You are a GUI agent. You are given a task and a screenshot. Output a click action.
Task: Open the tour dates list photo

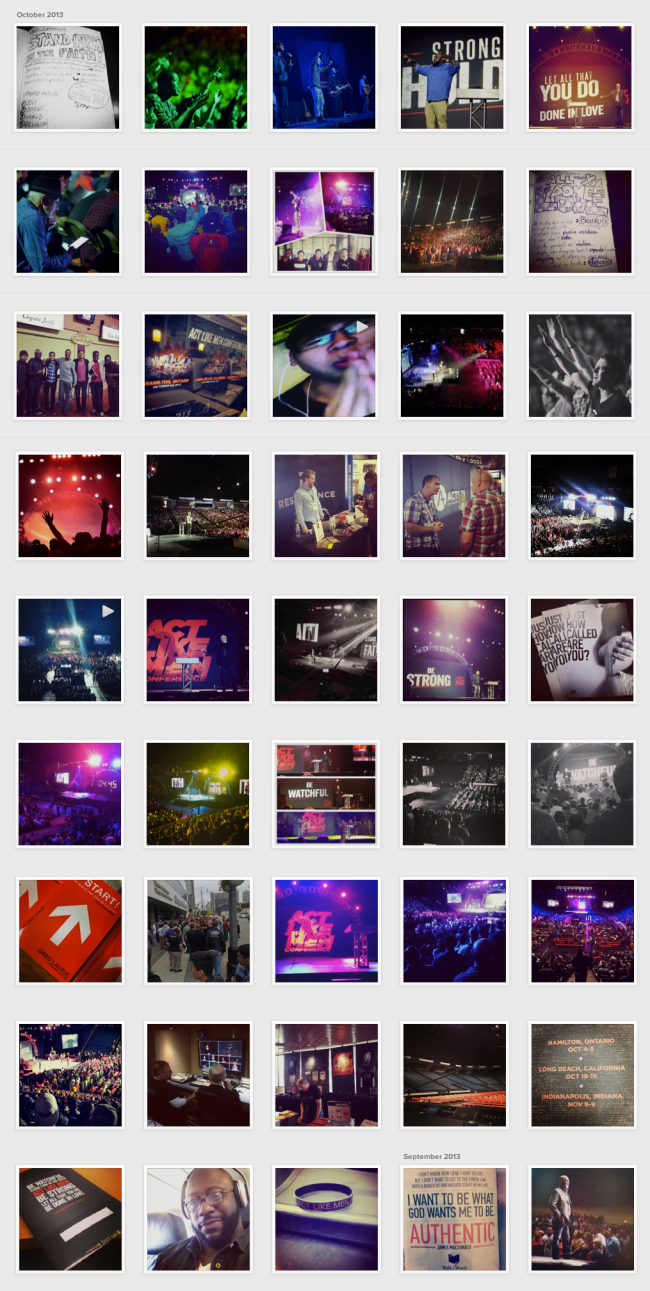pos(581,1075)
